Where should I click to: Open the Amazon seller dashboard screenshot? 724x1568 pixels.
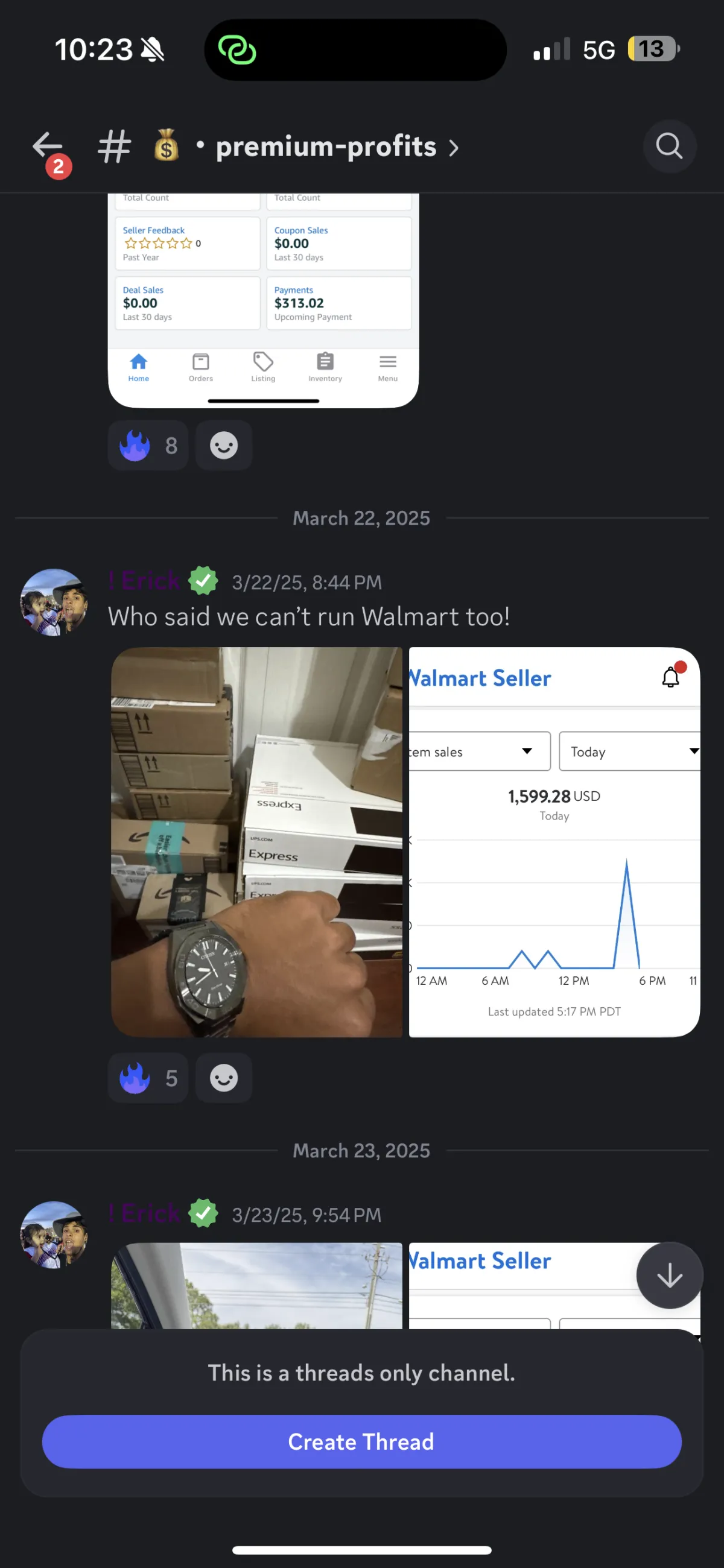(x=263, y=301)
